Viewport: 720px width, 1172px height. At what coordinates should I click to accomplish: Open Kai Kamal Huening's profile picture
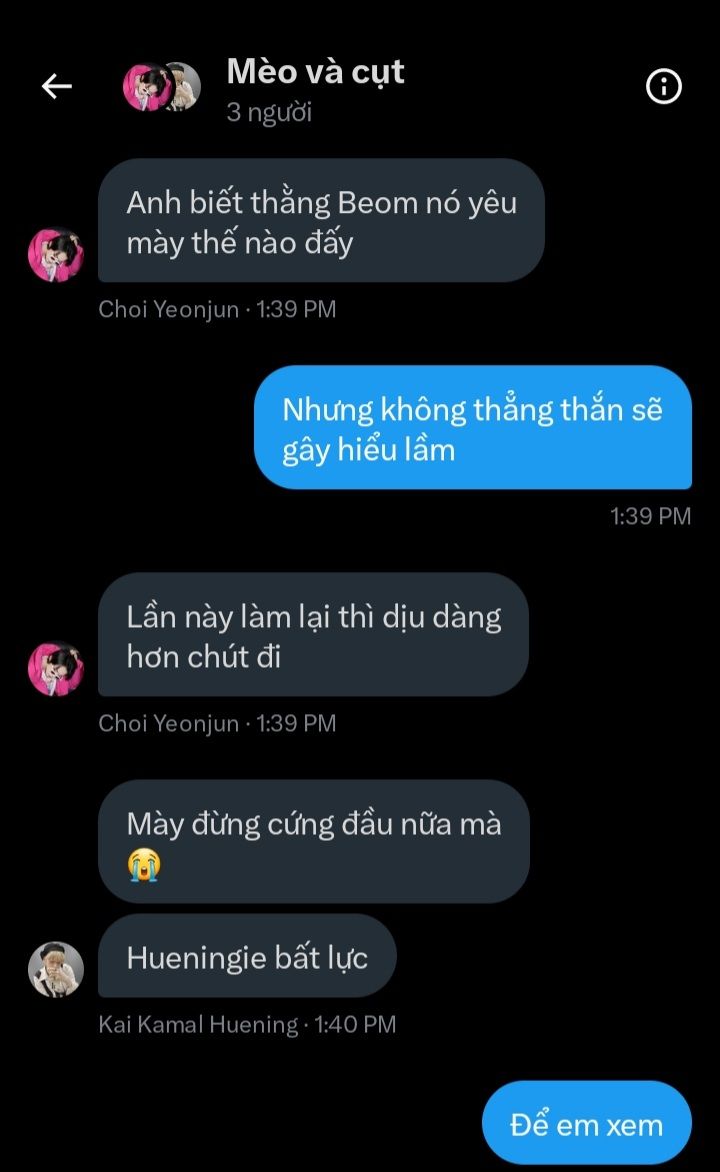point(55,969)
